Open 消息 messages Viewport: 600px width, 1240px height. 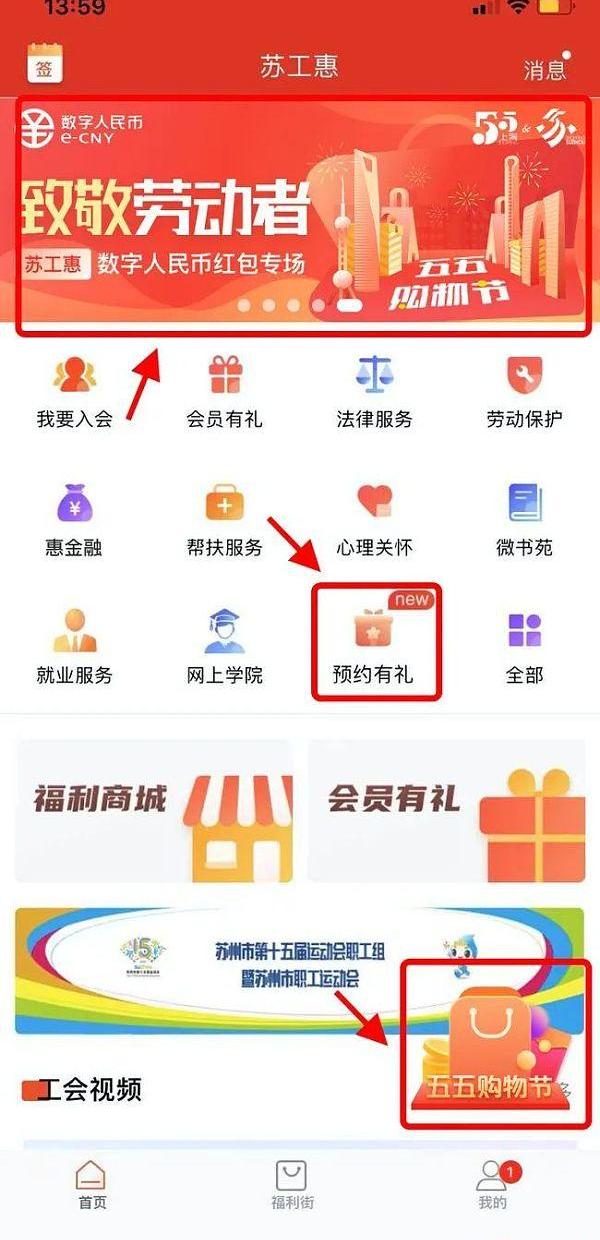tap(545, 68)
